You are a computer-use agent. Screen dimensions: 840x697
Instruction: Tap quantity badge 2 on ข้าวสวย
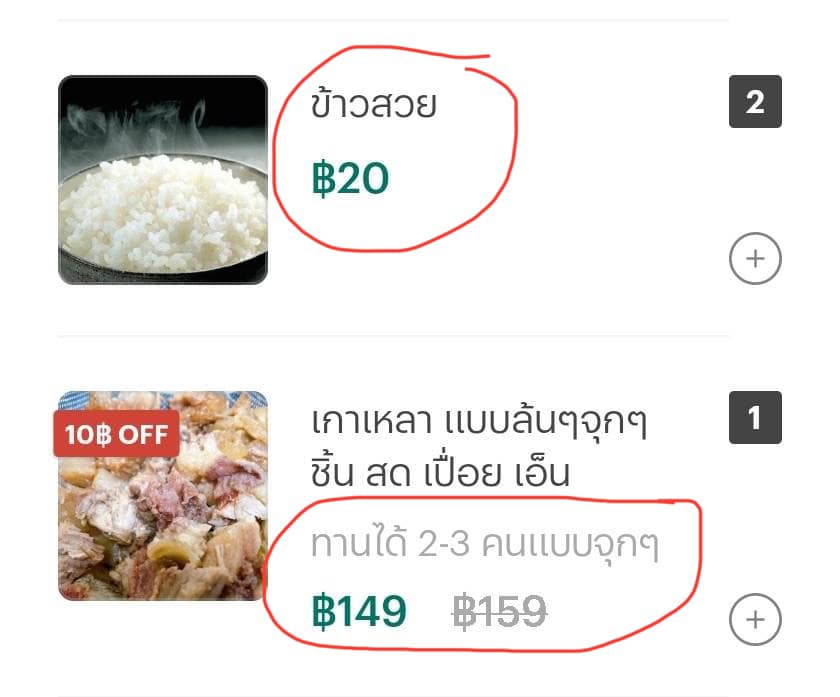[755, 102]
